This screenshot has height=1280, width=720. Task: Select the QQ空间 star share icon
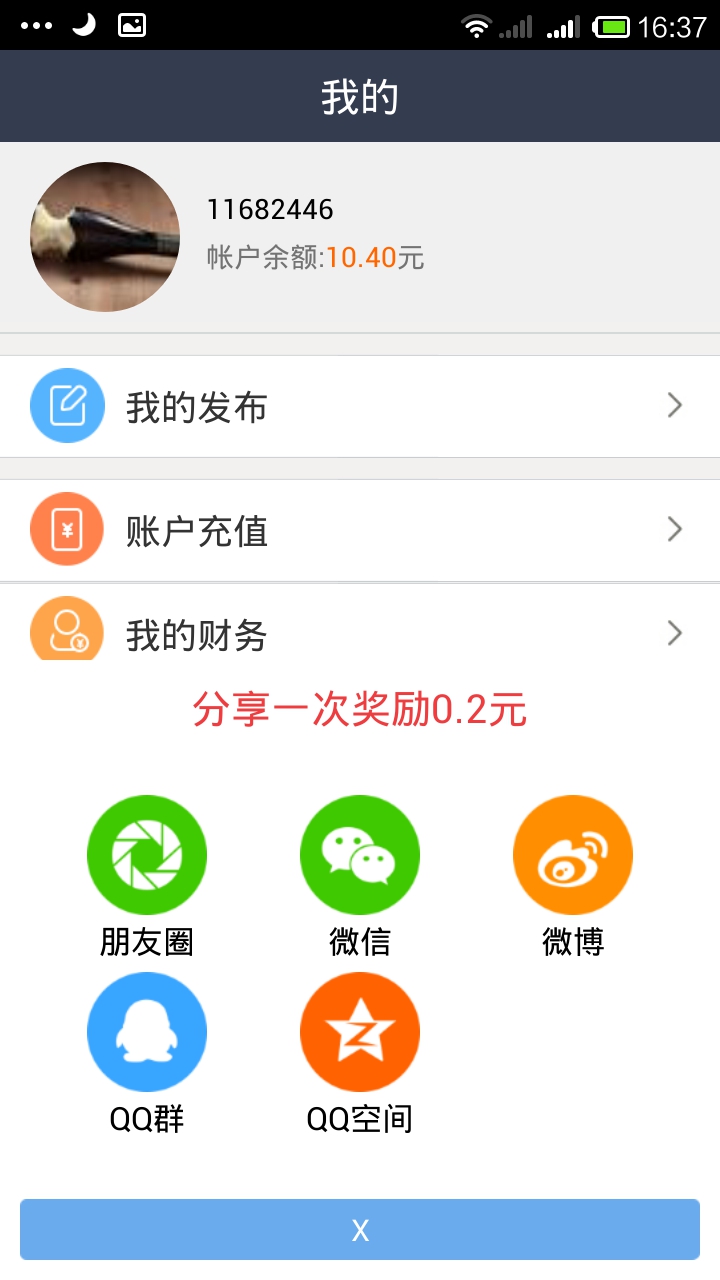[360, 1031]
